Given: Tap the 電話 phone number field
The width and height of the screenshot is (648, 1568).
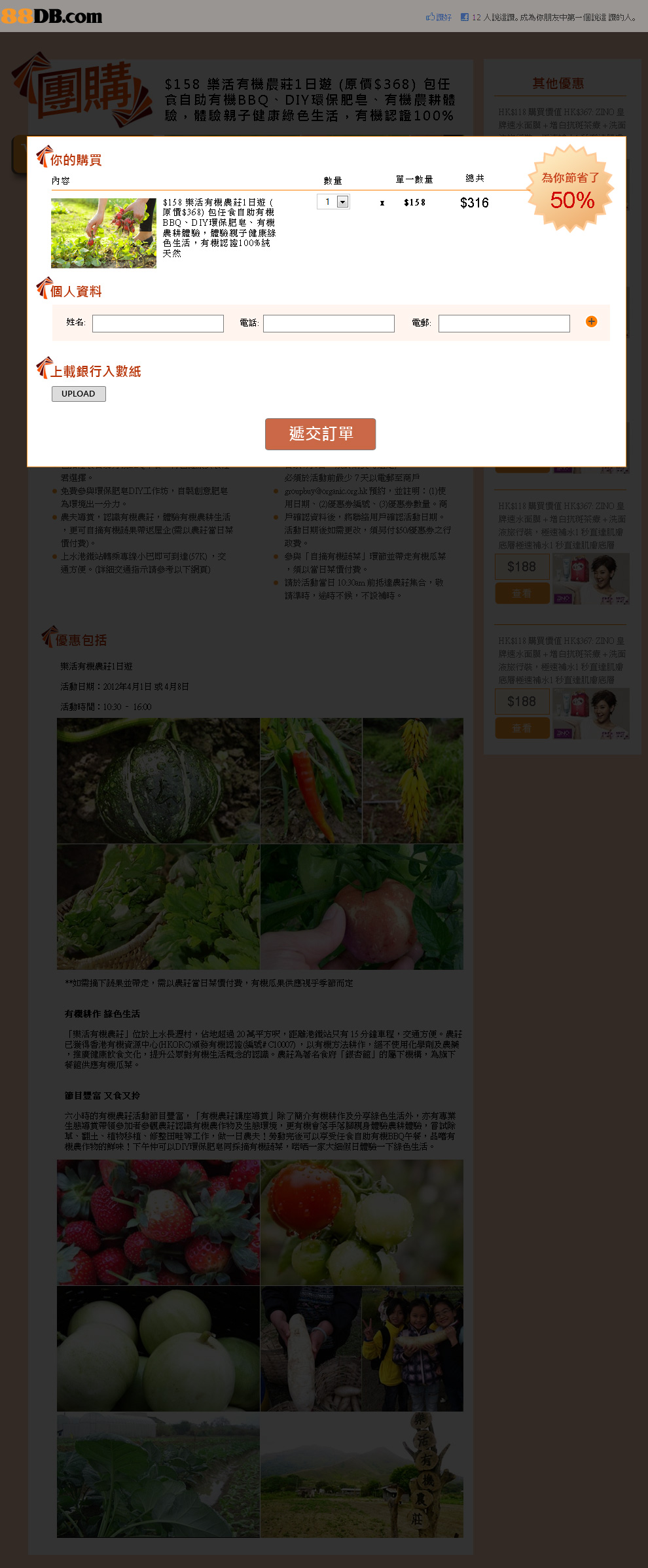Looking at the screenshot, I should pyautogui.click(x=329, y=323).
